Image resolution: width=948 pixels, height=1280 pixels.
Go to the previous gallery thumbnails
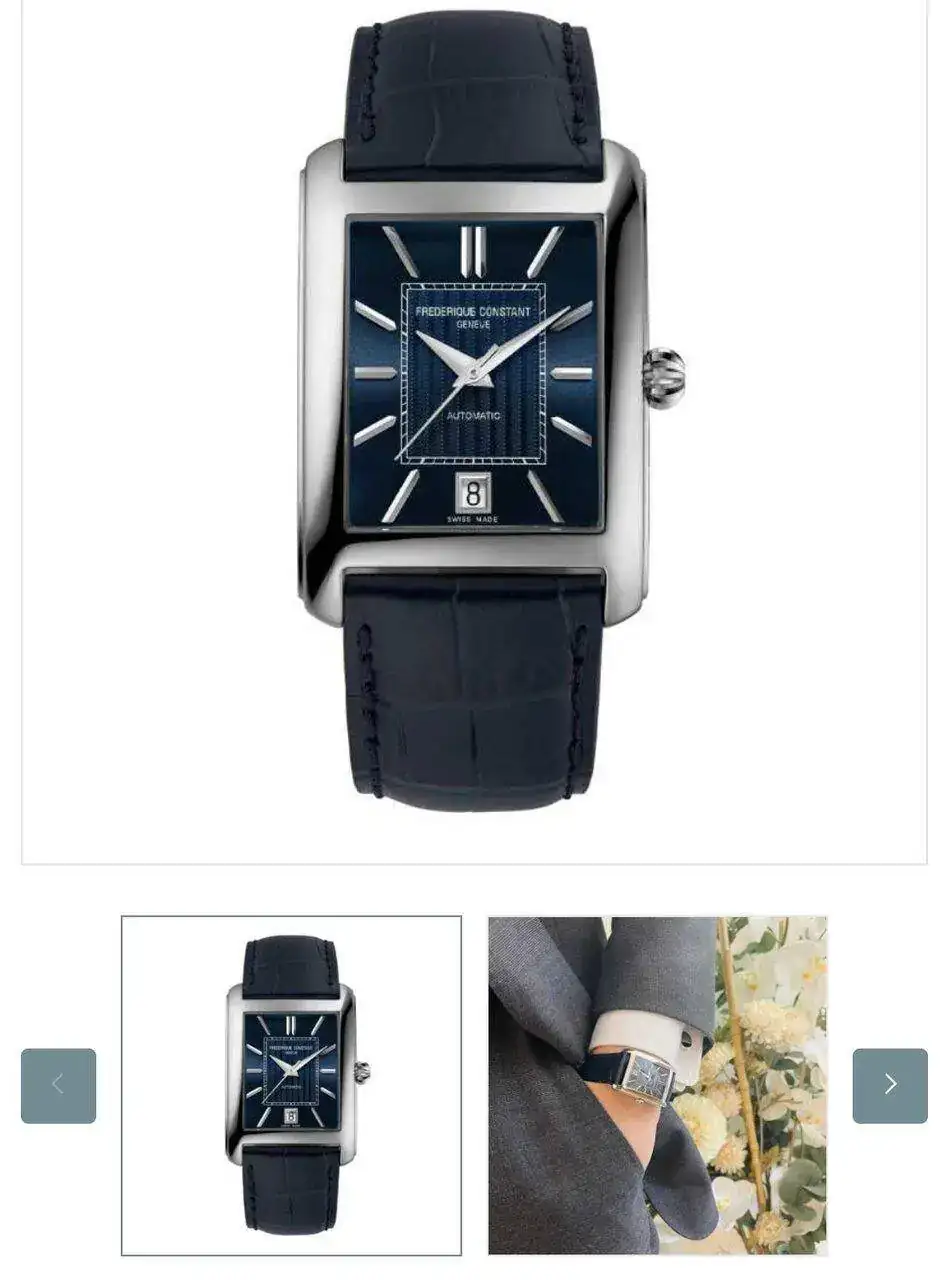[x=58, y=1085]
